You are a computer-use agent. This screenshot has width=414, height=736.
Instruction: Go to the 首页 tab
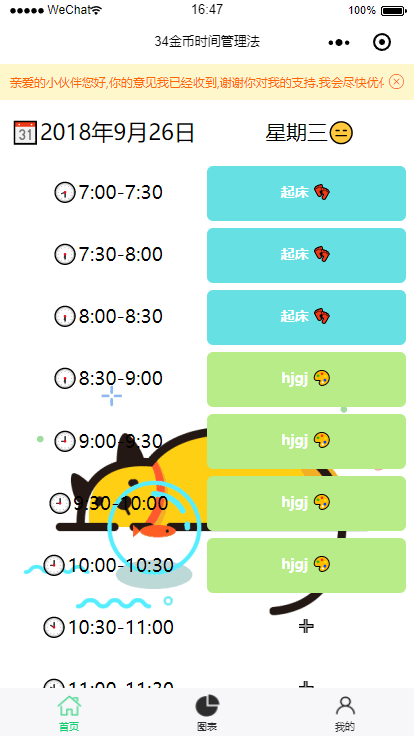(x=69, y=712)
